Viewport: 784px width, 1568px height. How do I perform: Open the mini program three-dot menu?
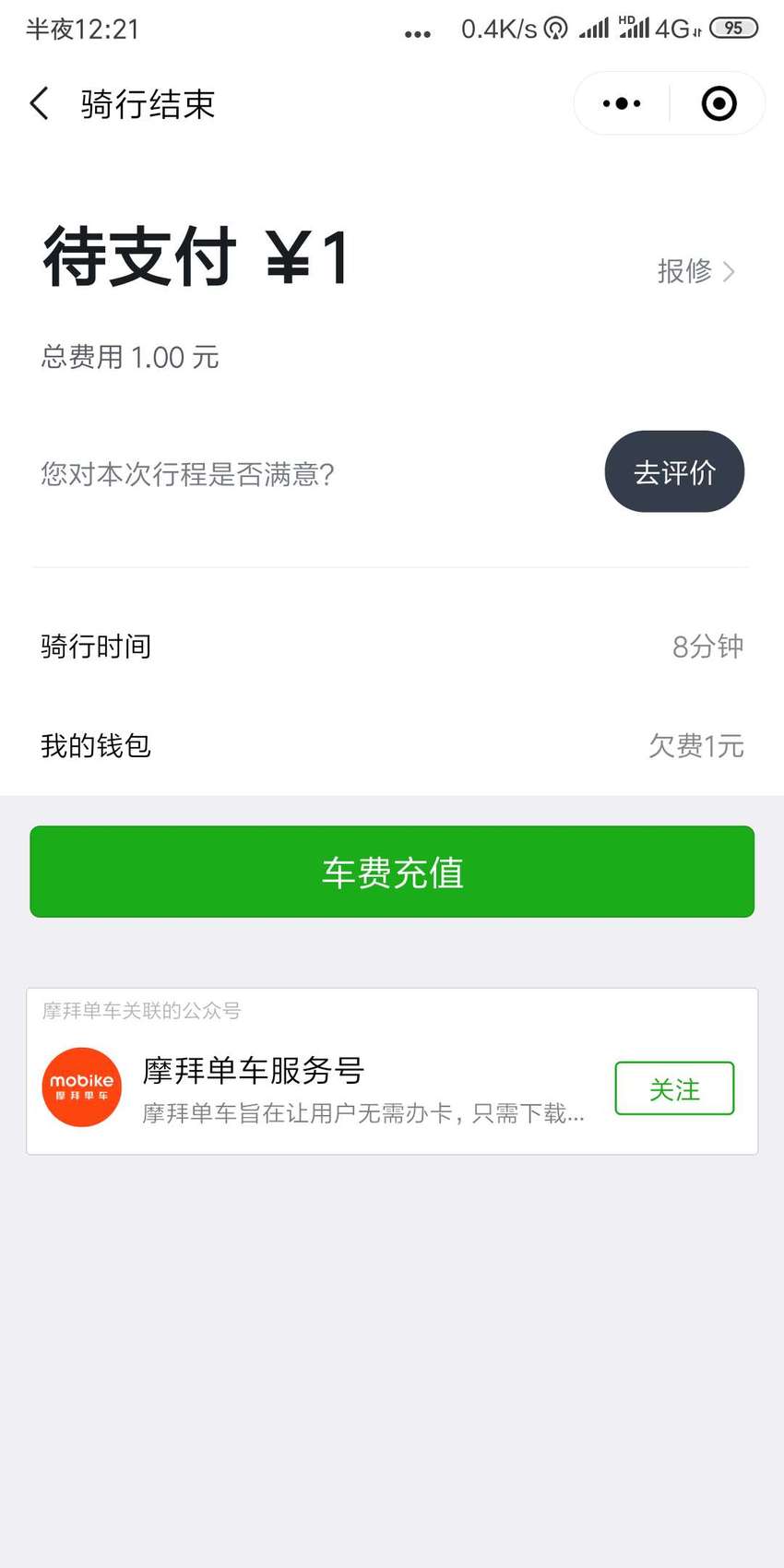[622, 103]
